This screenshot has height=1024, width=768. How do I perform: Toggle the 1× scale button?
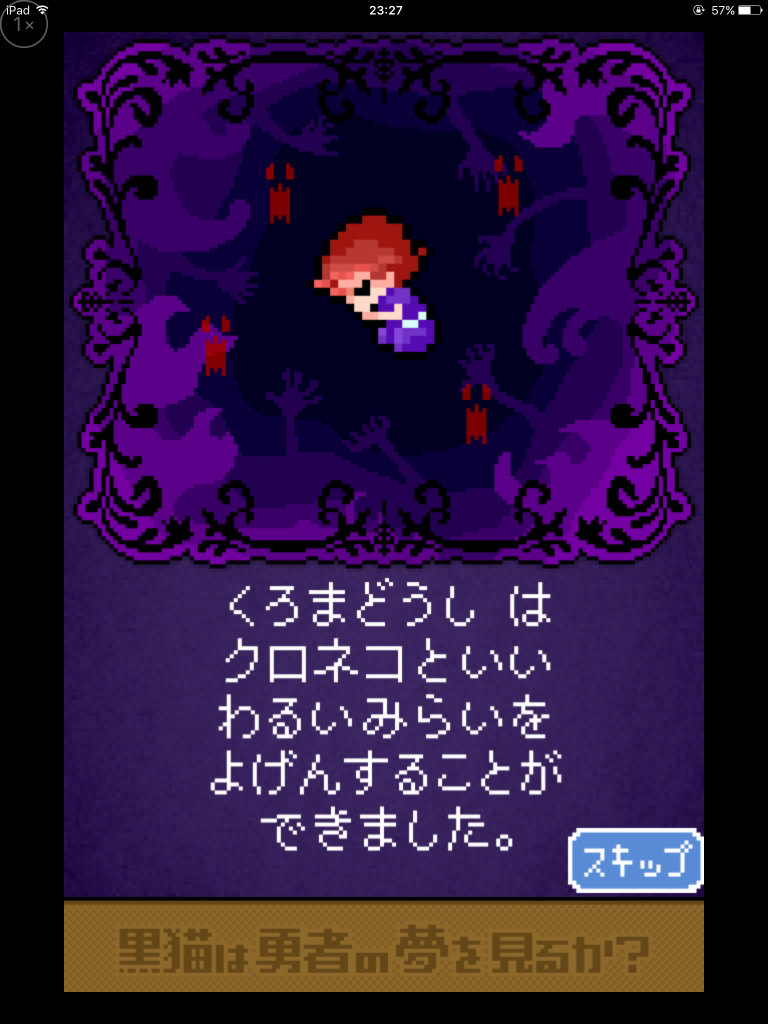pos(24,27)
